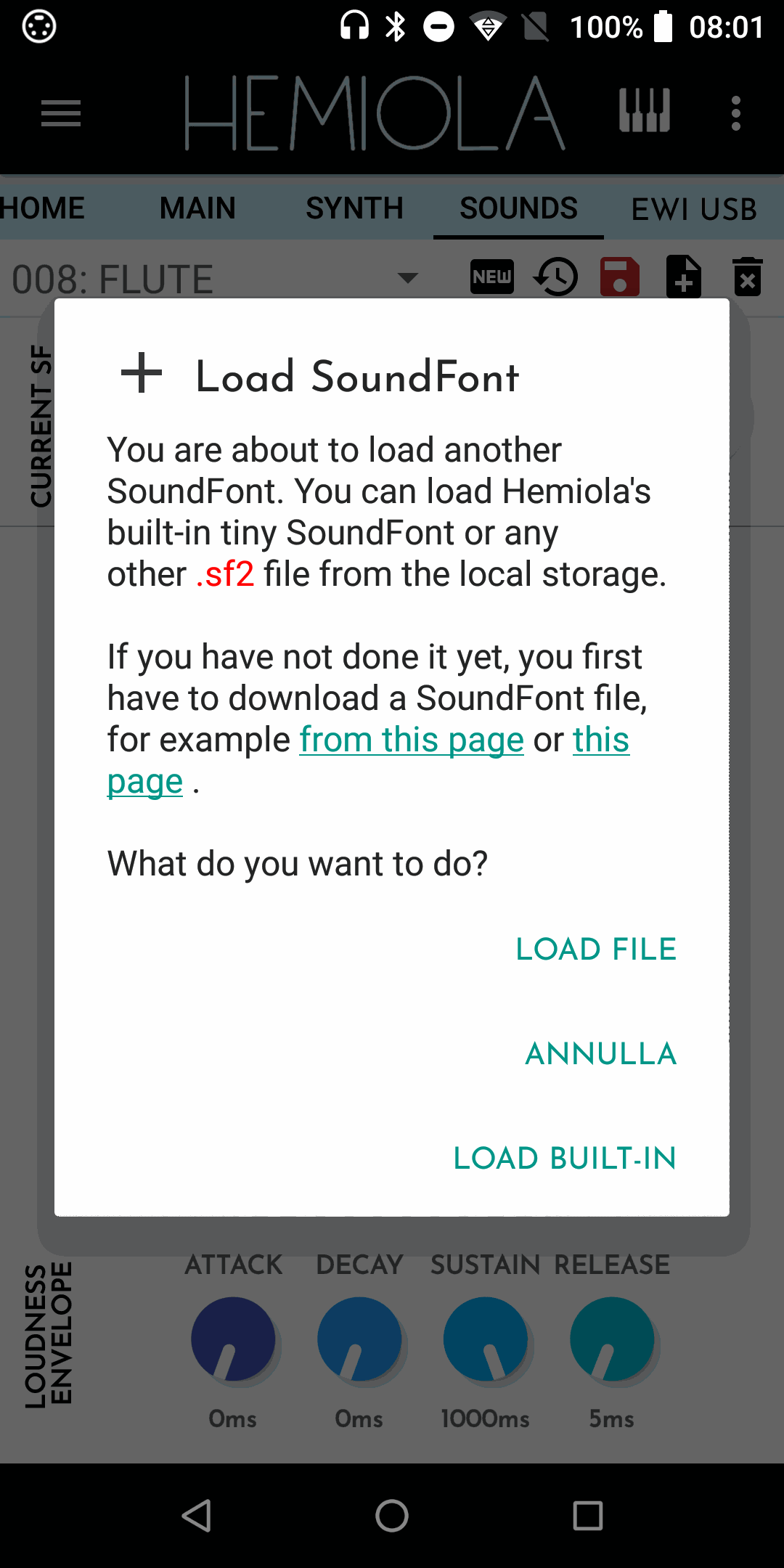
Task: Switch to the HOME tab
Action: point(41,208)
